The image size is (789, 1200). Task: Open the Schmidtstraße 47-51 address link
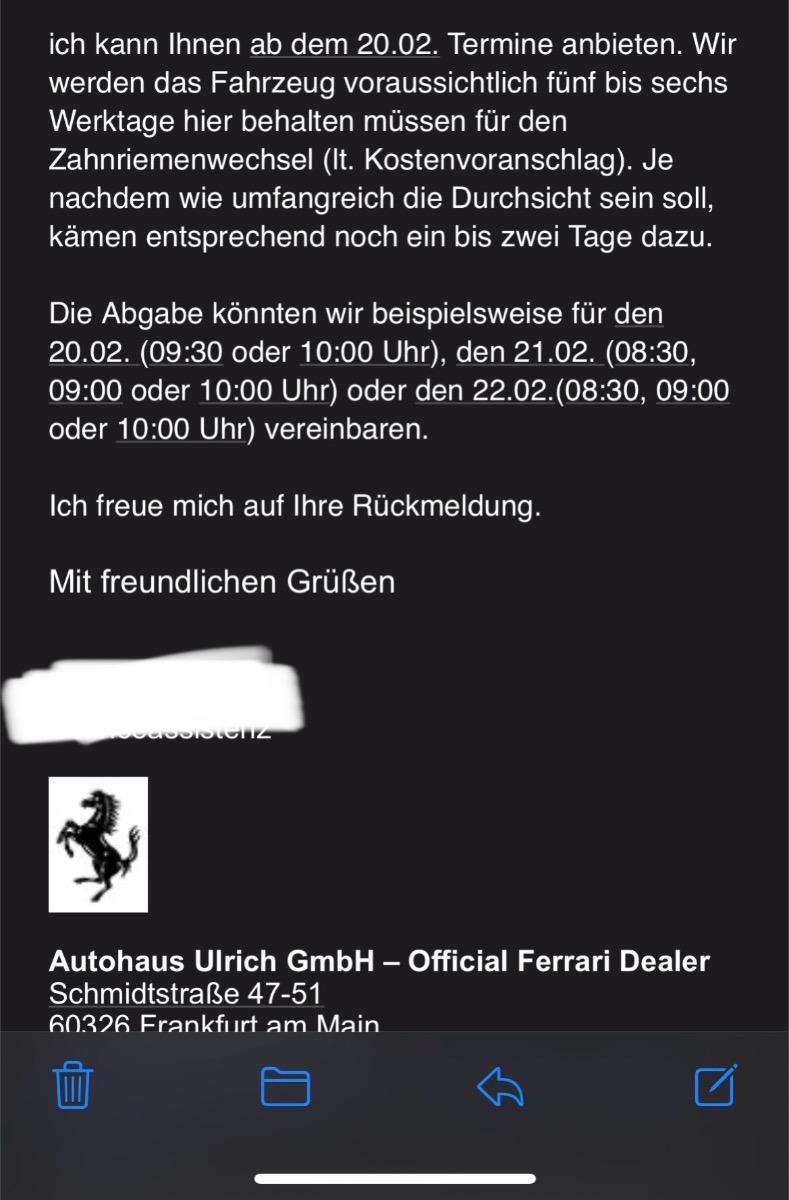pyautogui.click(x=185, y=995)
